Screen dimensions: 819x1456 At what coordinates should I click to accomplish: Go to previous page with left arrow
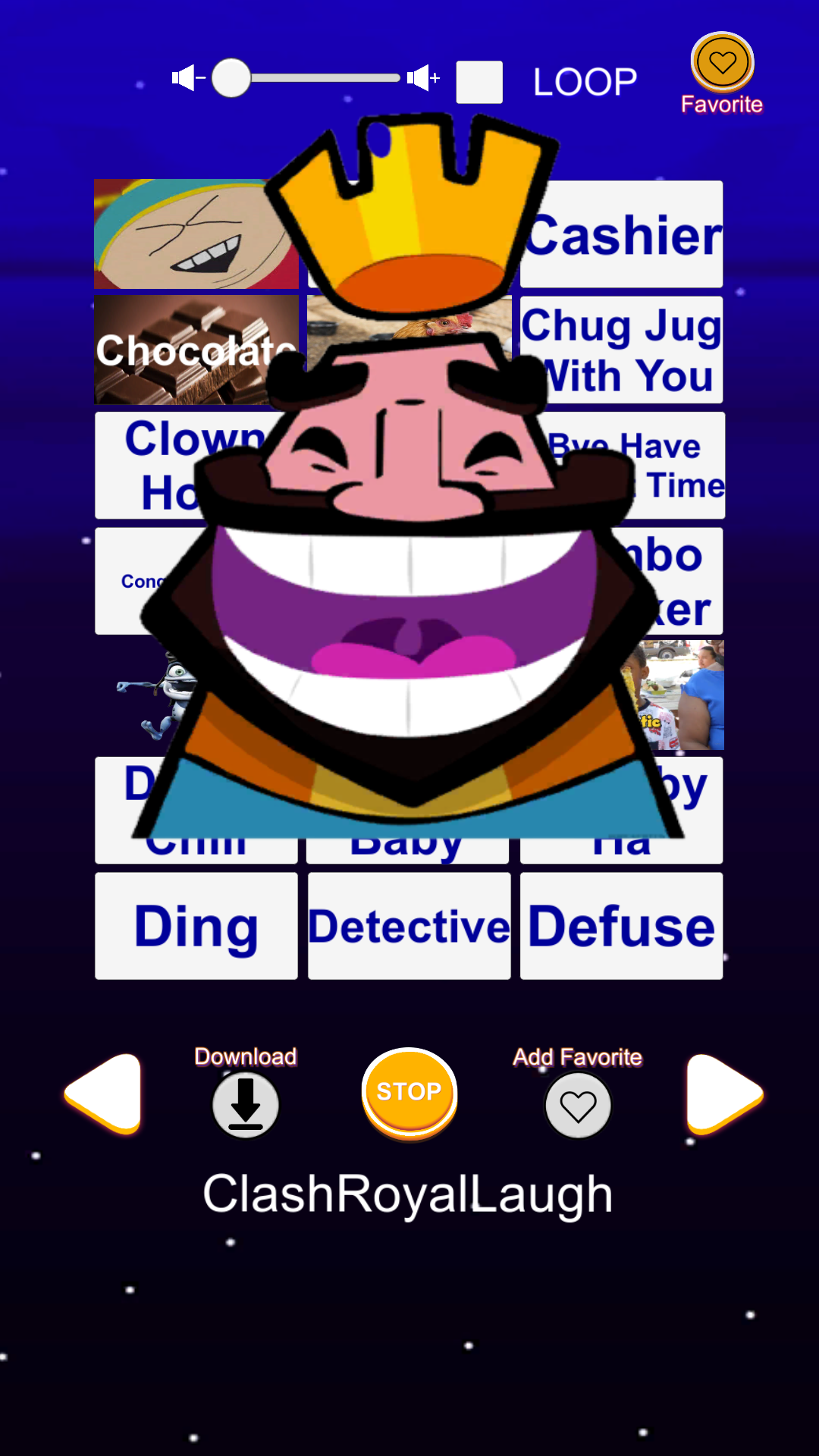(106, 1094)
